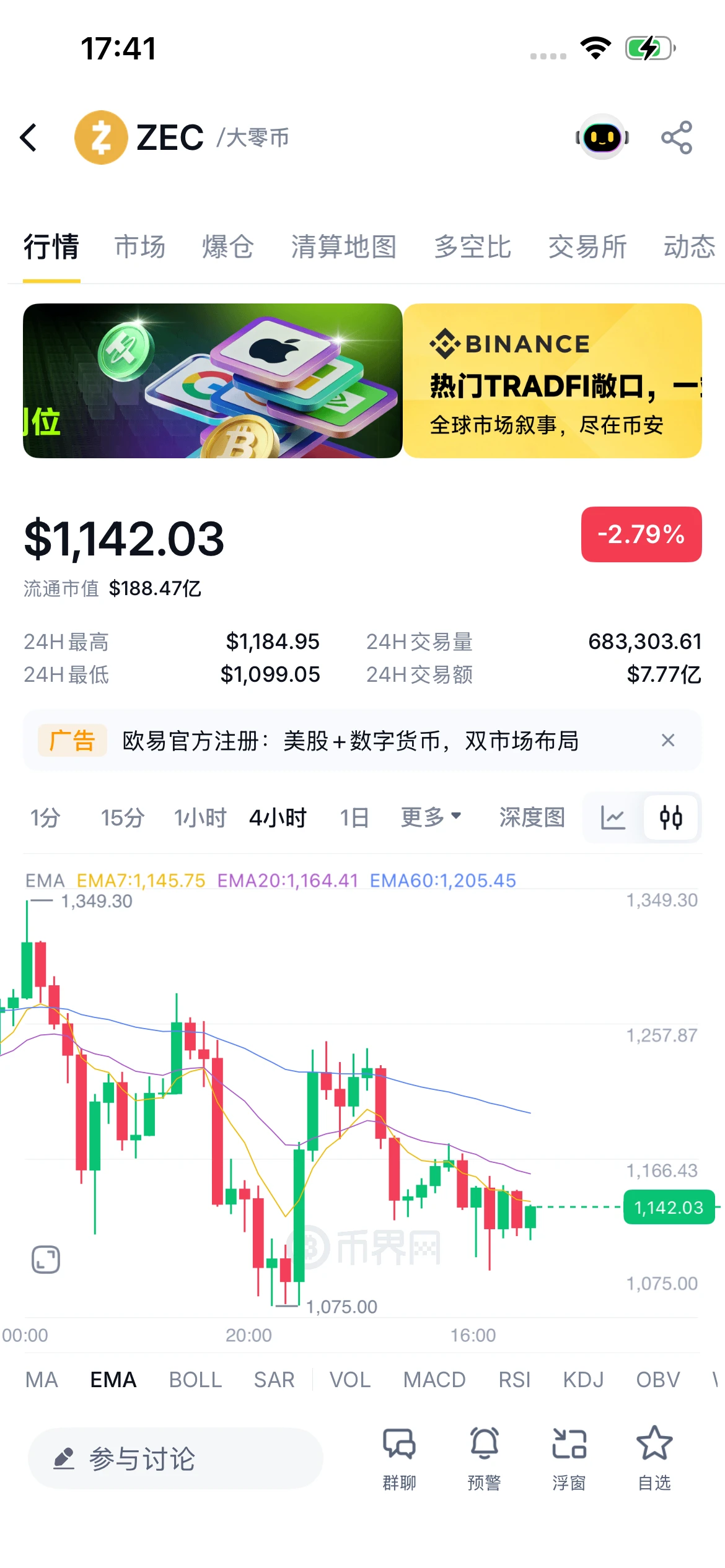The image size is (725, 1568).
Task: Add ZEC to 自选 favorites
Action: pyautogui.click(x=654, y=1458)
